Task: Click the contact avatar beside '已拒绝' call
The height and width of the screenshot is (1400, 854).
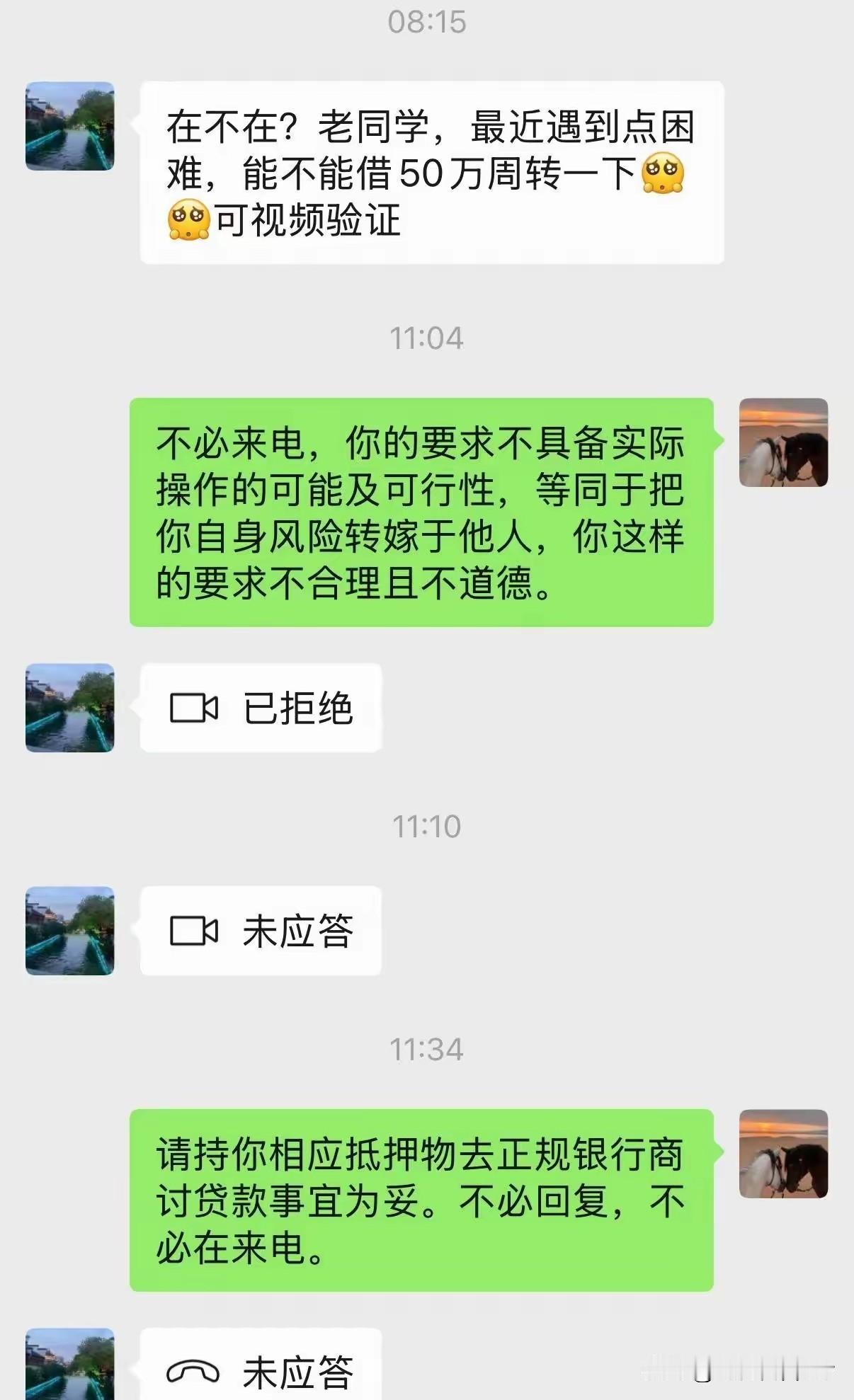Action: (69, 707)
